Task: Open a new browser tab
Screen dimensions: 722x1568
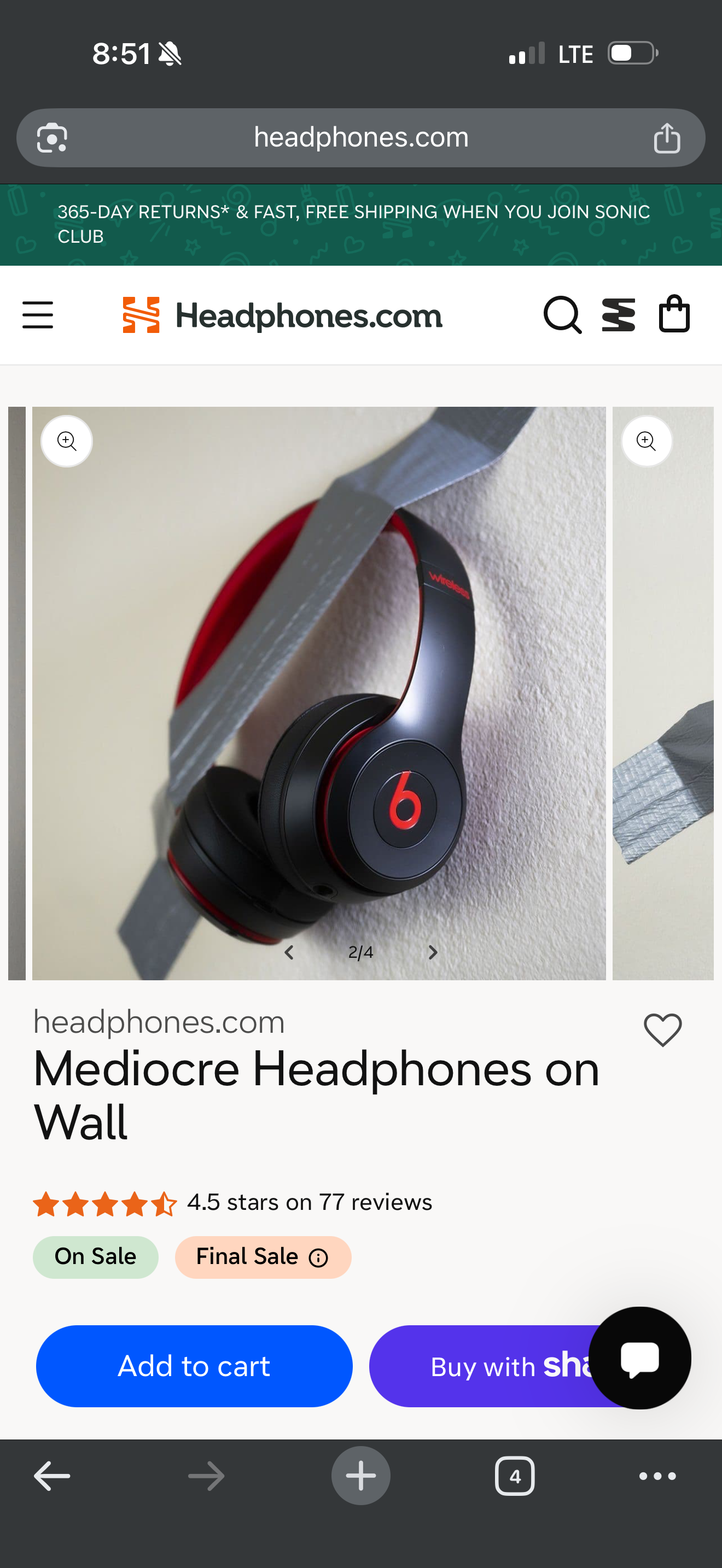Action: point(361,1476)
